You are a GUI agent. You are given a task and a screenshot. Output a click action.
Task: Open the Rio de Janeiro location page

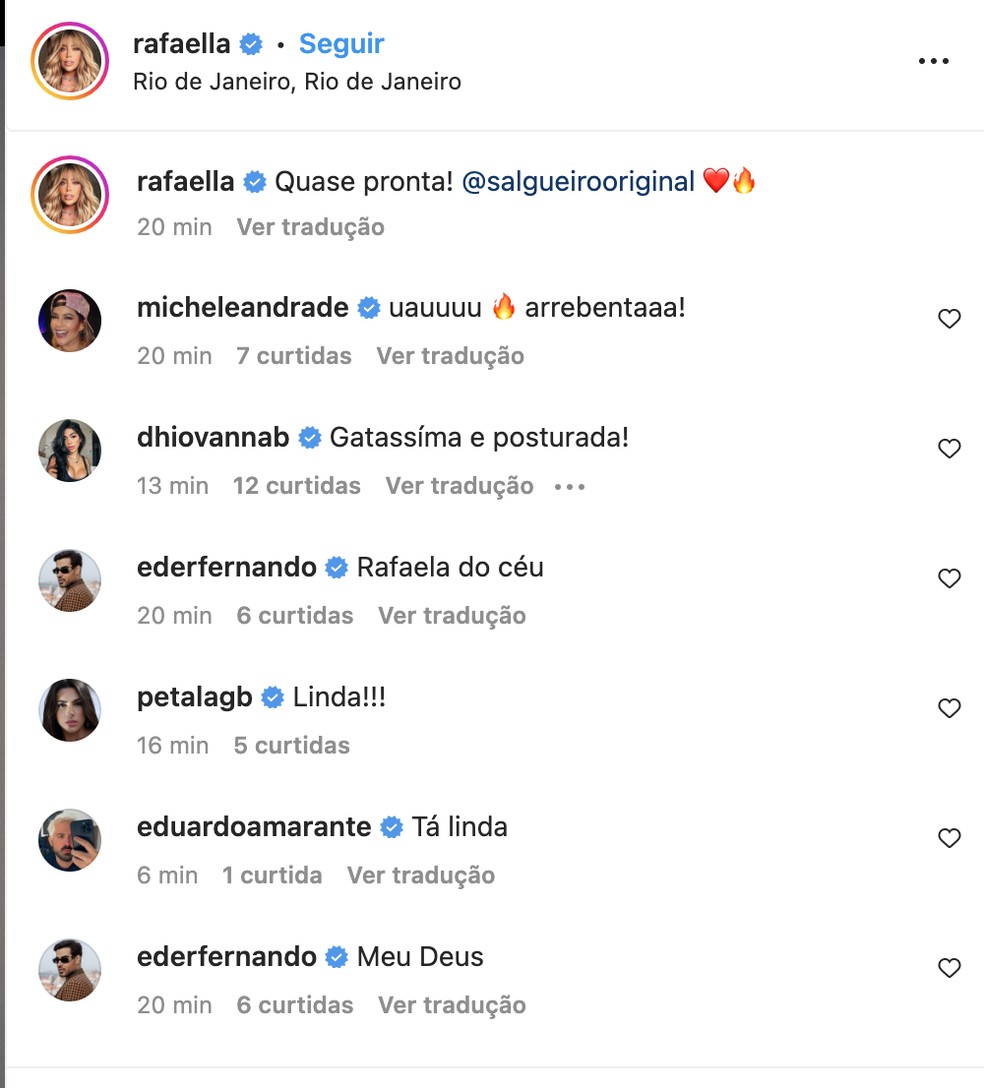[295, 81]
